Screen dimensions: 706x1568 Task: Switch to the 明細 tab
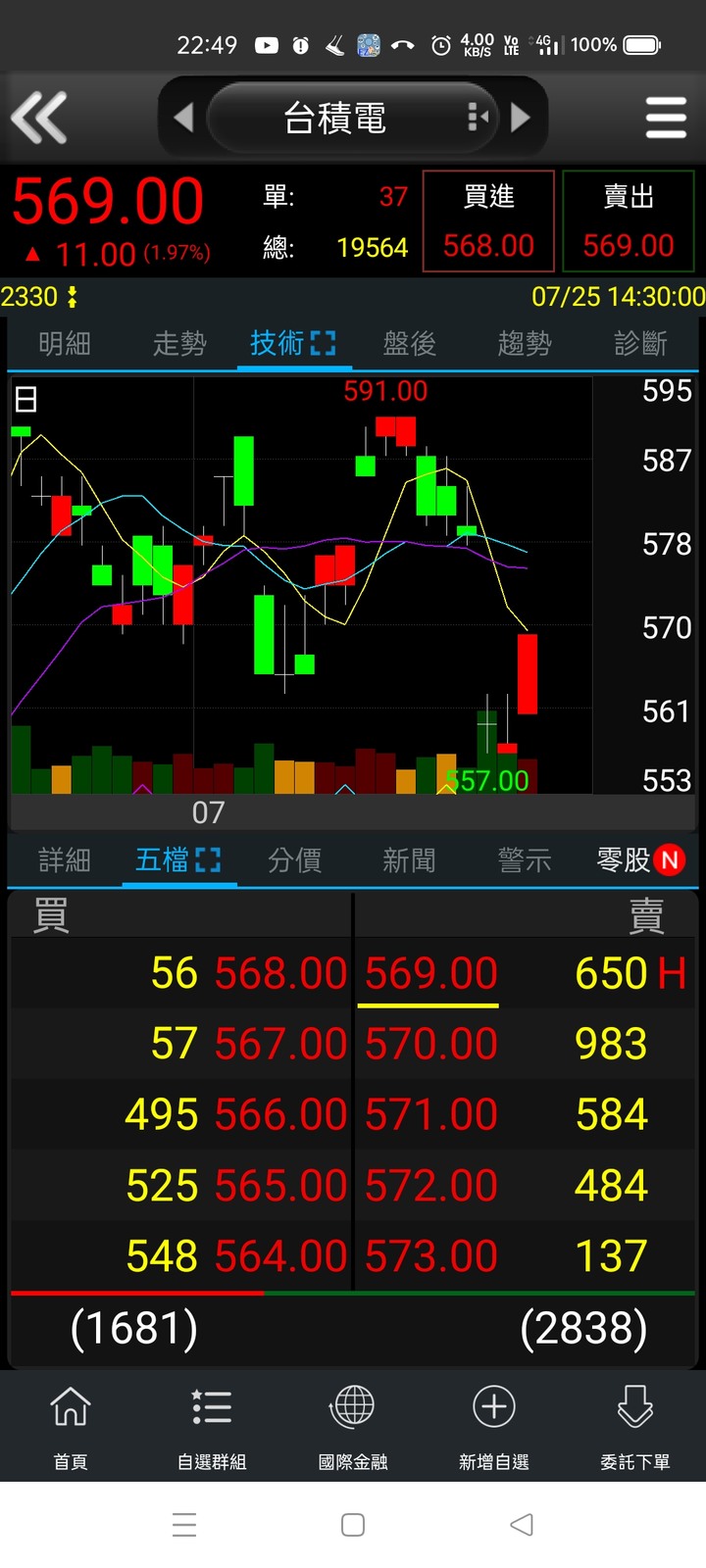(x=65, y=344)
